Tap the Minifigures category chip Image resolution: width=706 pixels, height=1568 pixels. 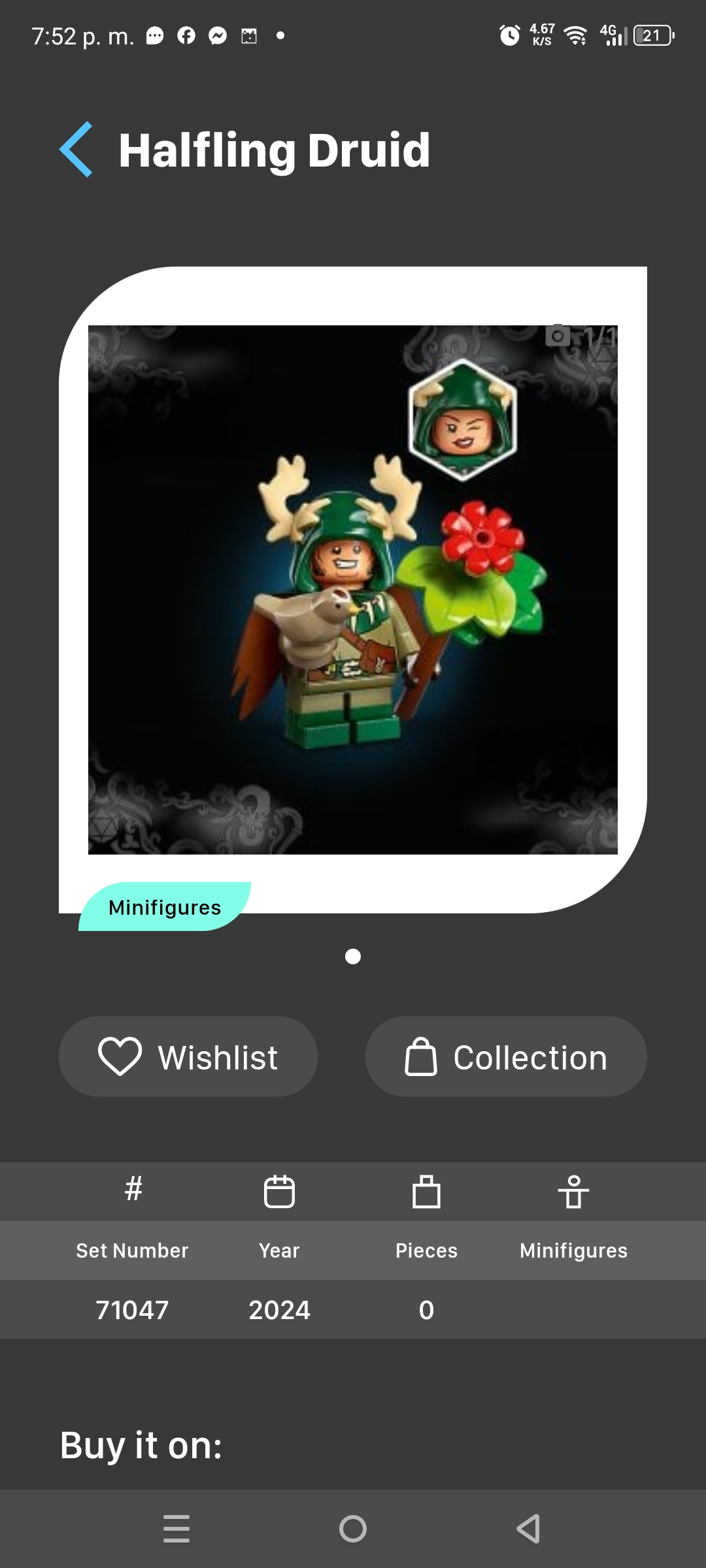[165, 907]
